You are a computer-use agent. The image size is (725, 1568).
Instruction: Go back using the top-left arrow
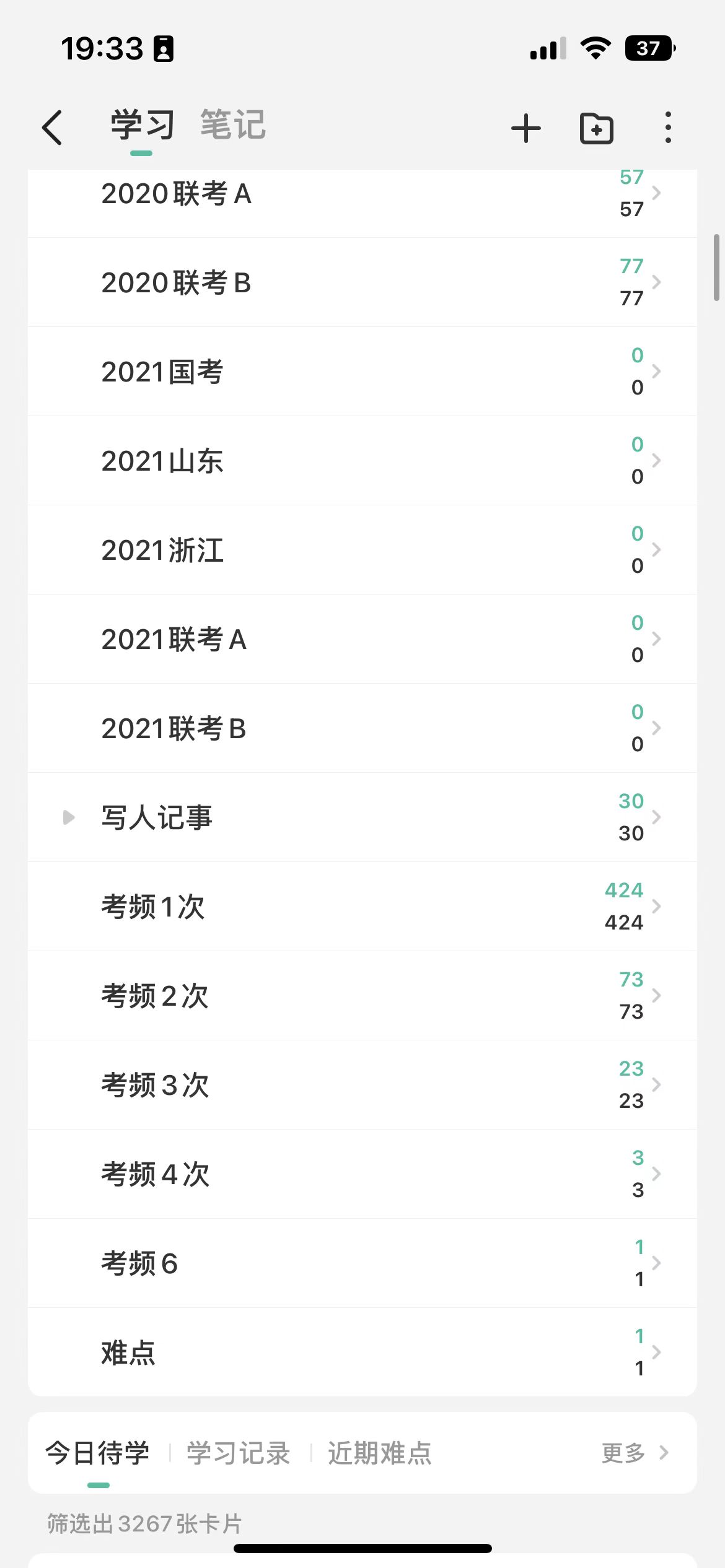pos(52,128)
